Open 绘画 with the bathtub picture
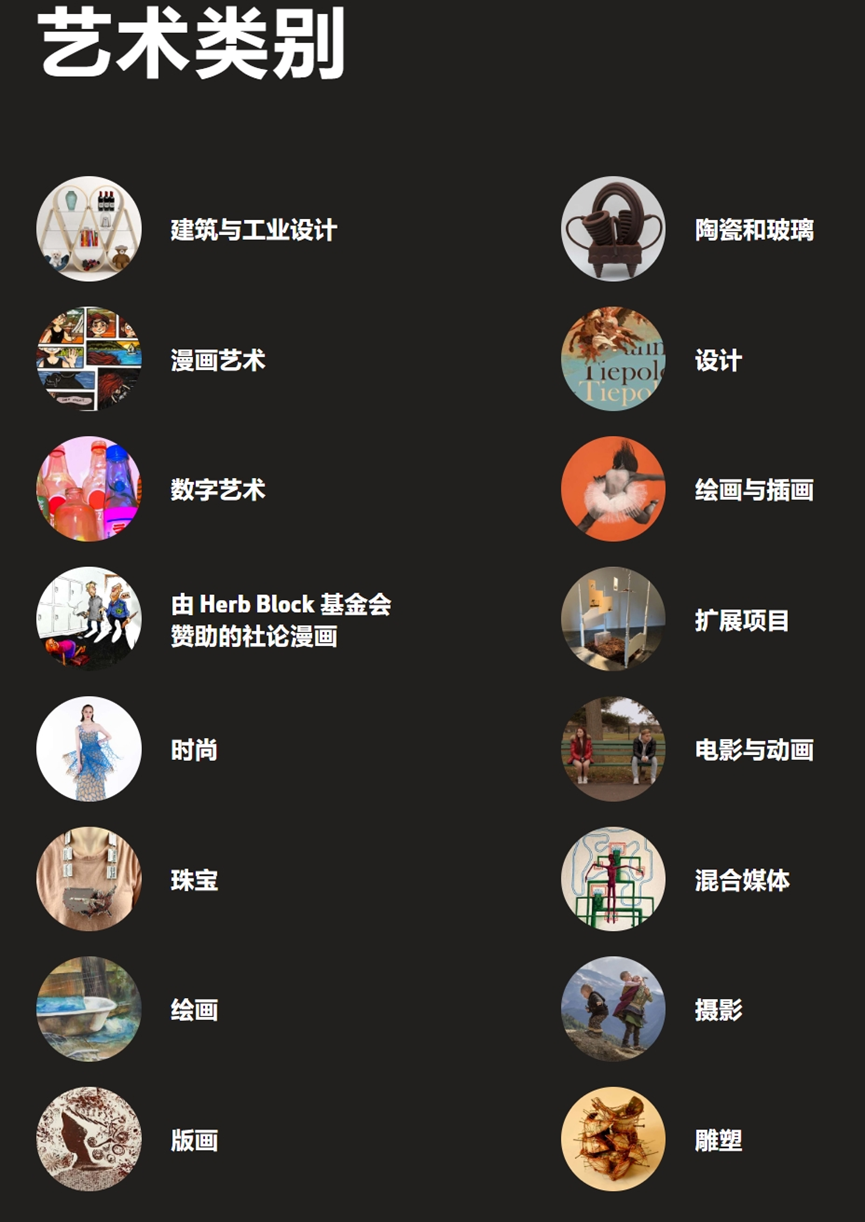The width and height of the screenshot is (865, 1222). point(194,1010)
